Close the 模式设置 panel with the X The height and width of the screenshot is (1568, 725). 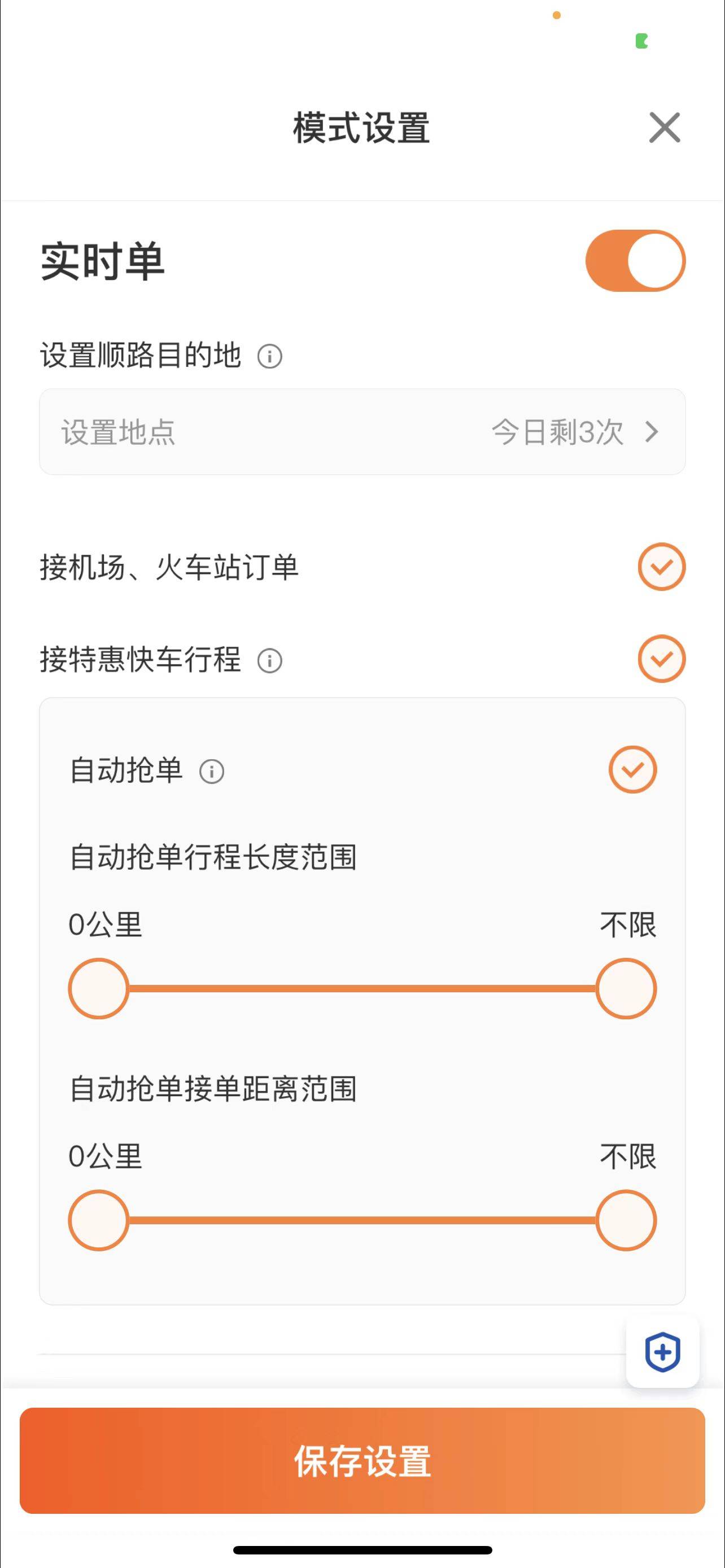[664, 128]
